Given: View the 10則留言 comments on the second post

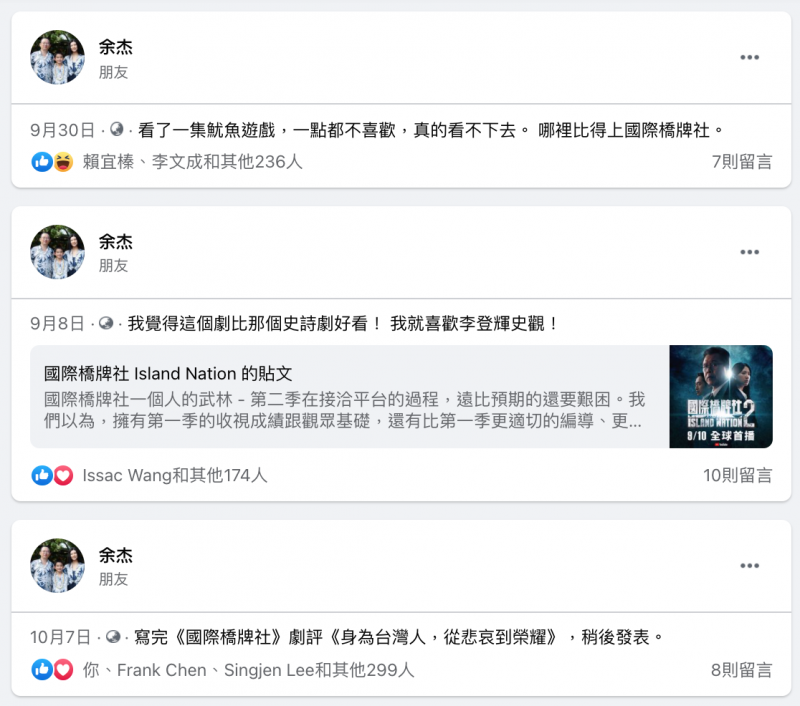Looking at the screenshot, I should pyautogui.click(x=738, y=475).
